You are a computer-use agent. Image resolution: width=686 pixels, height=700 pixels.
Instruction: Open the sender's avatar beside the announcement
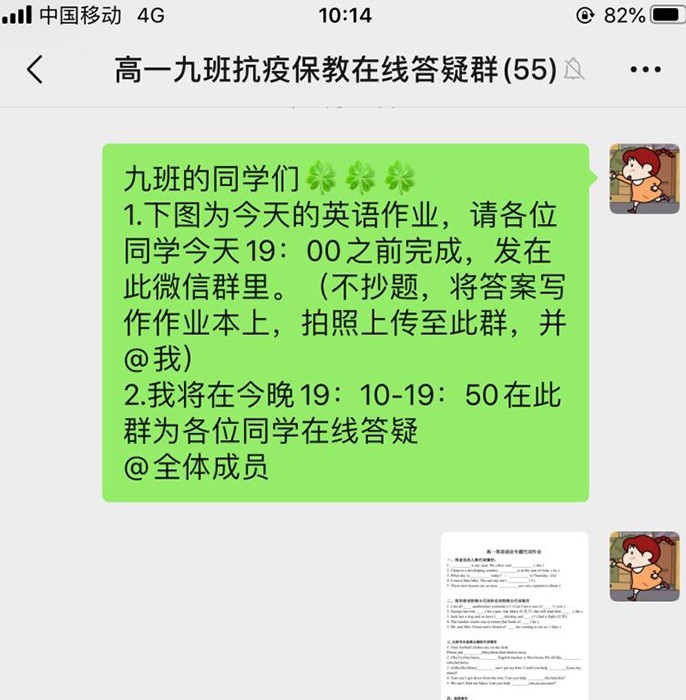(644, 179)
